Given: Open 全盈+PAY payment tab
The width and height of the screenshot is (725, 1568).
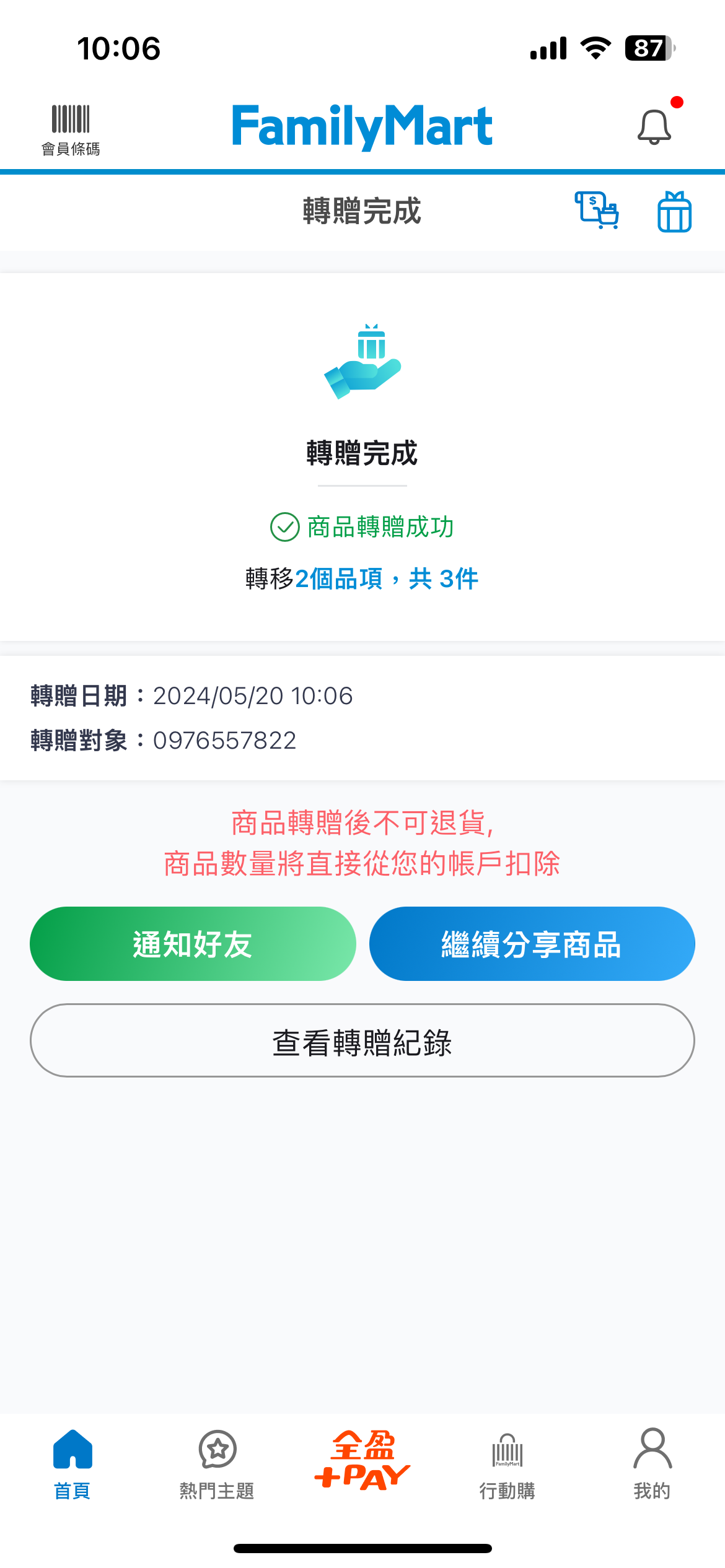Looking at the screenshot, I should point(362,1460).
